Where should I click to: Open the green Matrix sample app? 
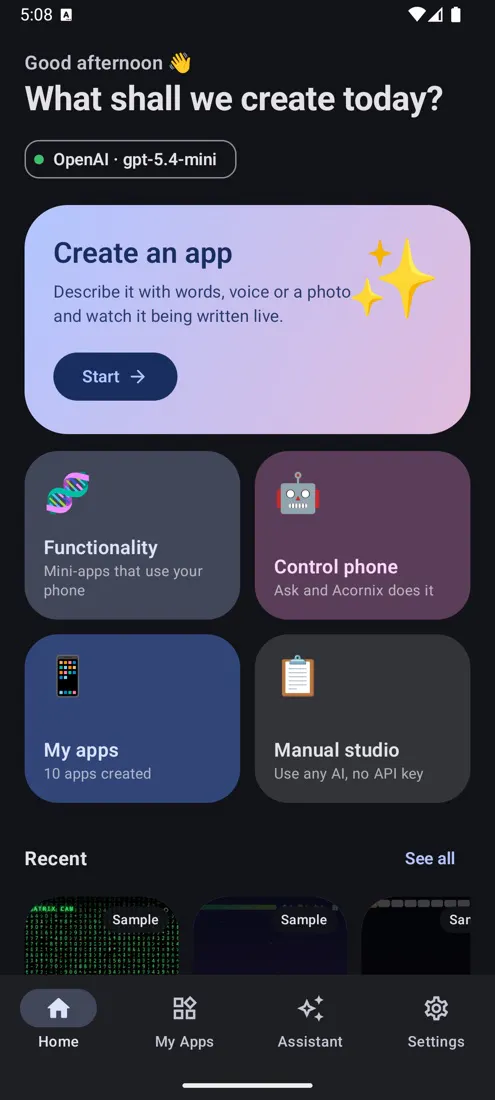[102, 936]
